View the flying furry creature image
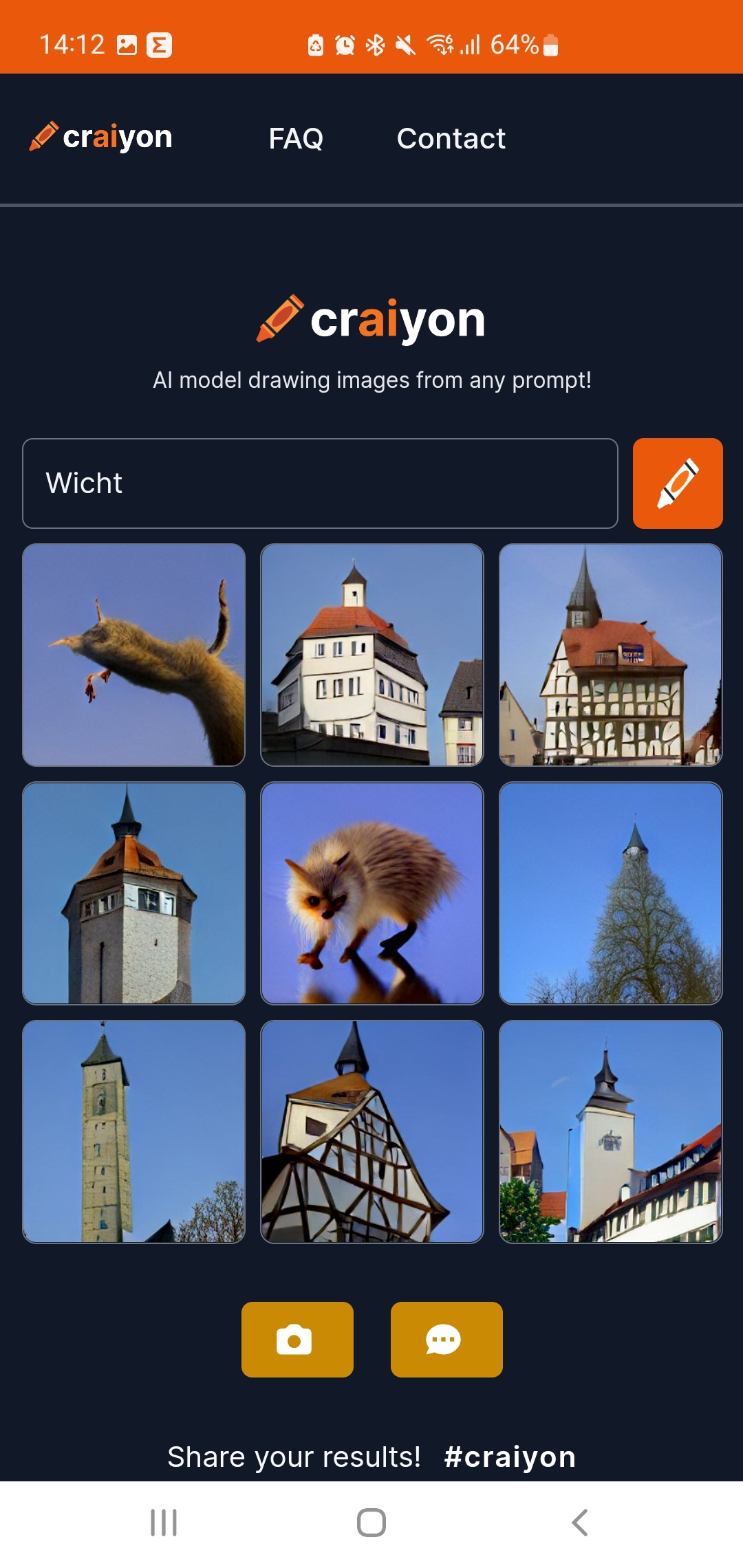This screenshot has height=1568, width=743. (x=134, y=655)
